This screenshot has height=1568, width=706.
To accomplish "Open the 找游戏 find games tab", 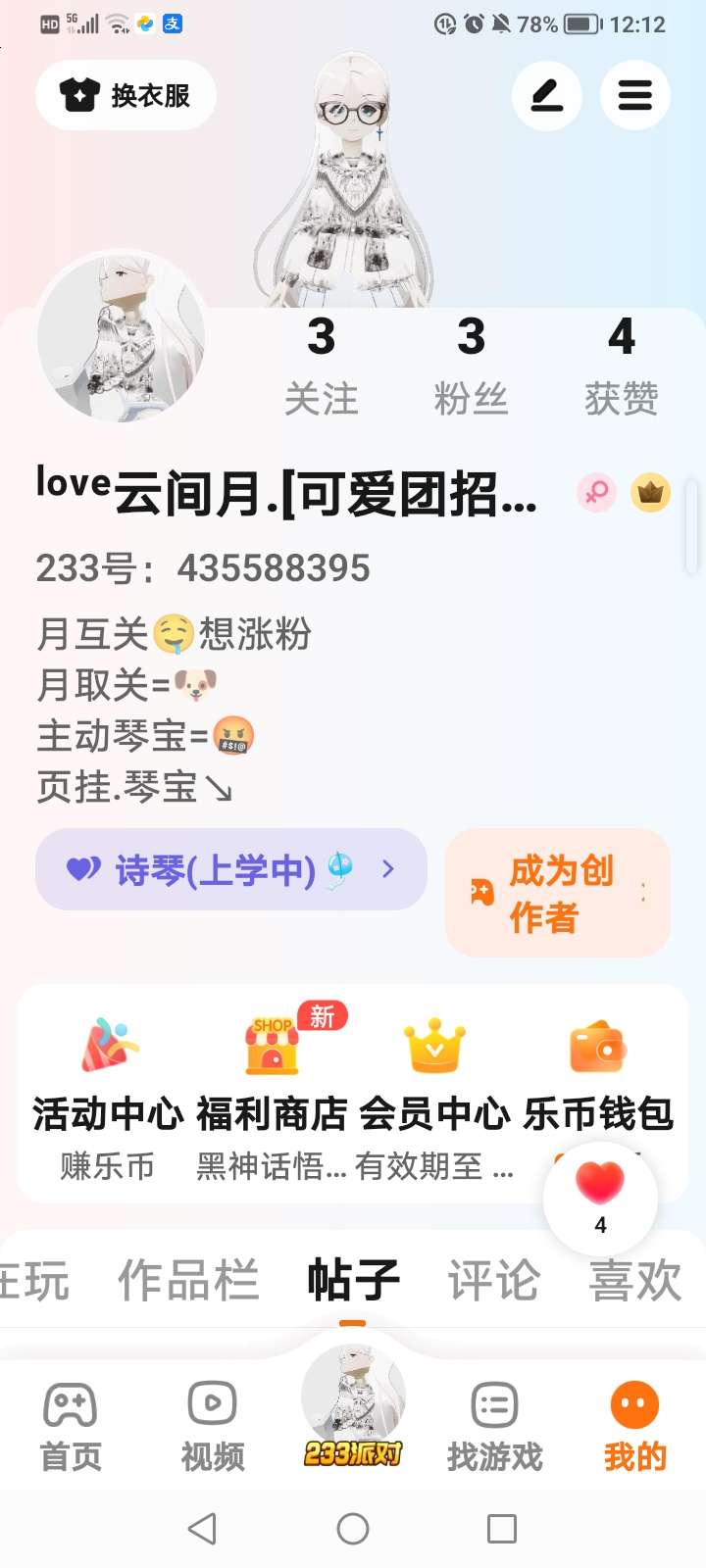I will (494, 1426).
